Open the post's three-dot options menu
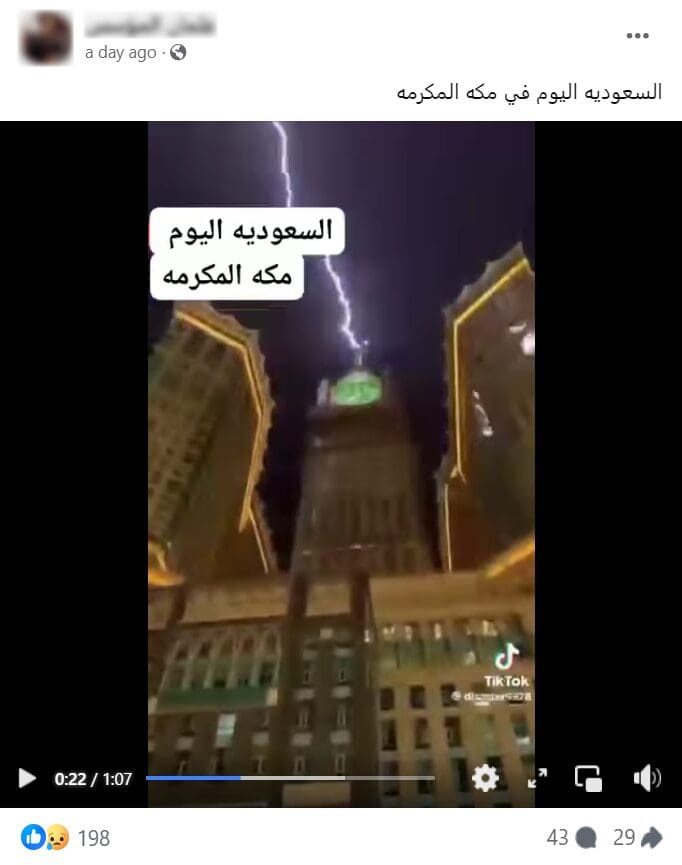The height and width of the screenshot is (865, 682). pos(637,36)
